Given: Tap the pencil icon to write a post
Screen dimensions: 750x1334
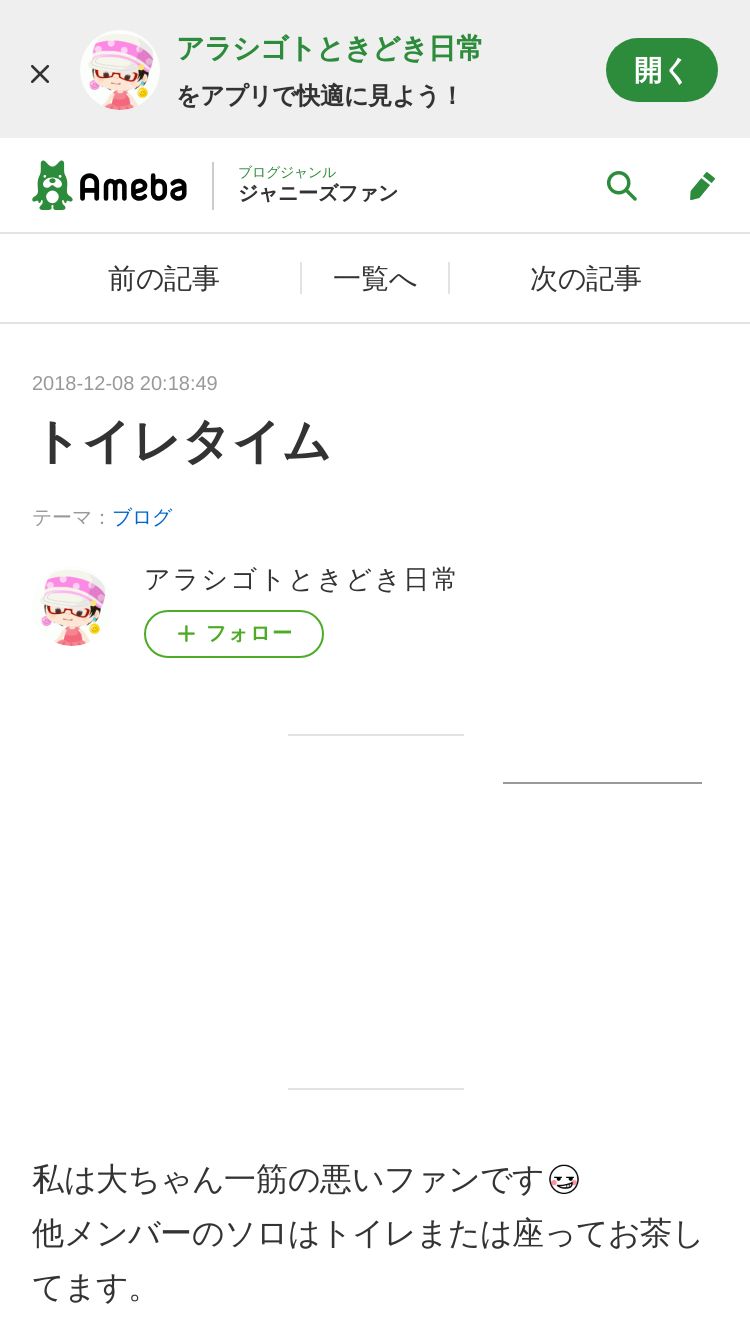Looking at the screenshot, I should point(702,186).
